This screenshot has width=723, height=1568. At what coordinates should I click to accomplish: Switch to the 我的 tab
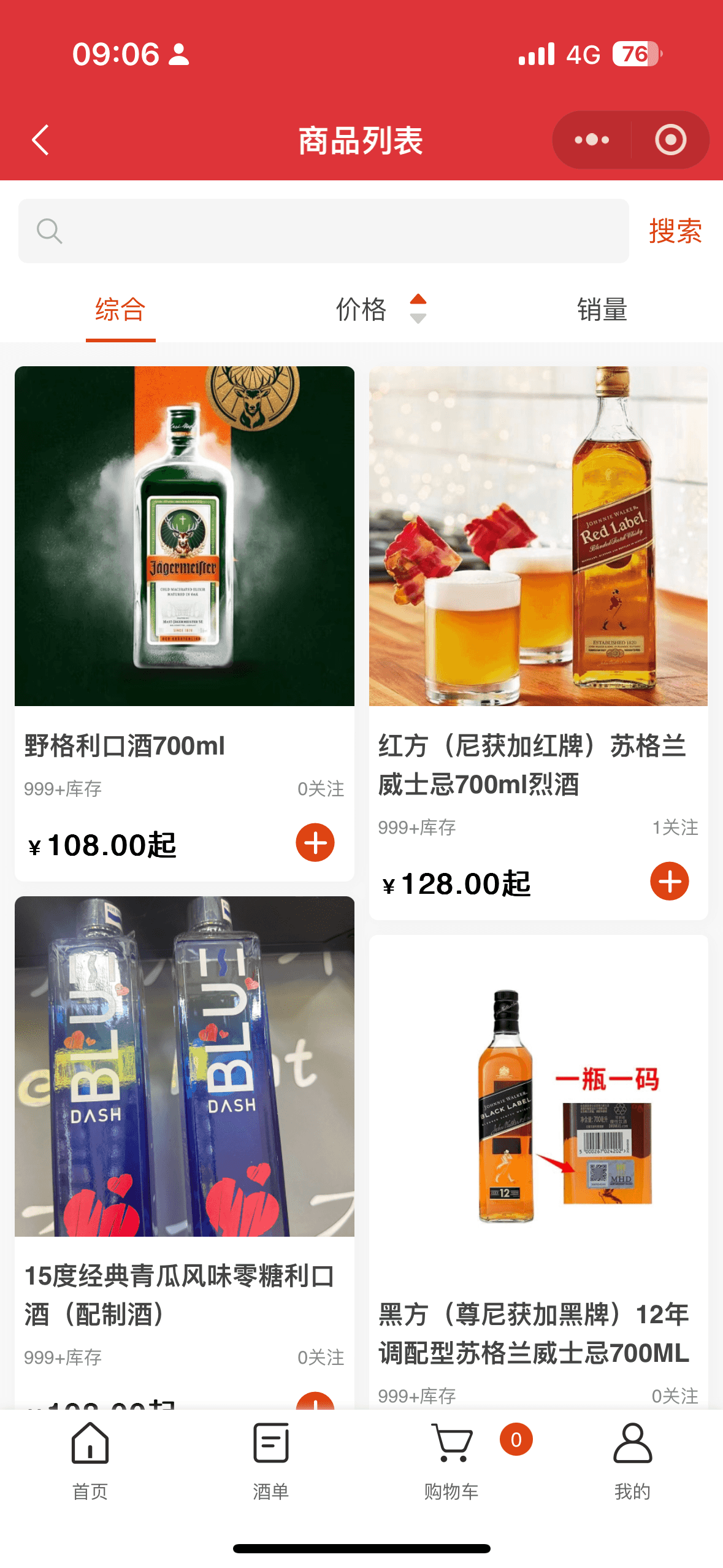[x=632, y=1461]
